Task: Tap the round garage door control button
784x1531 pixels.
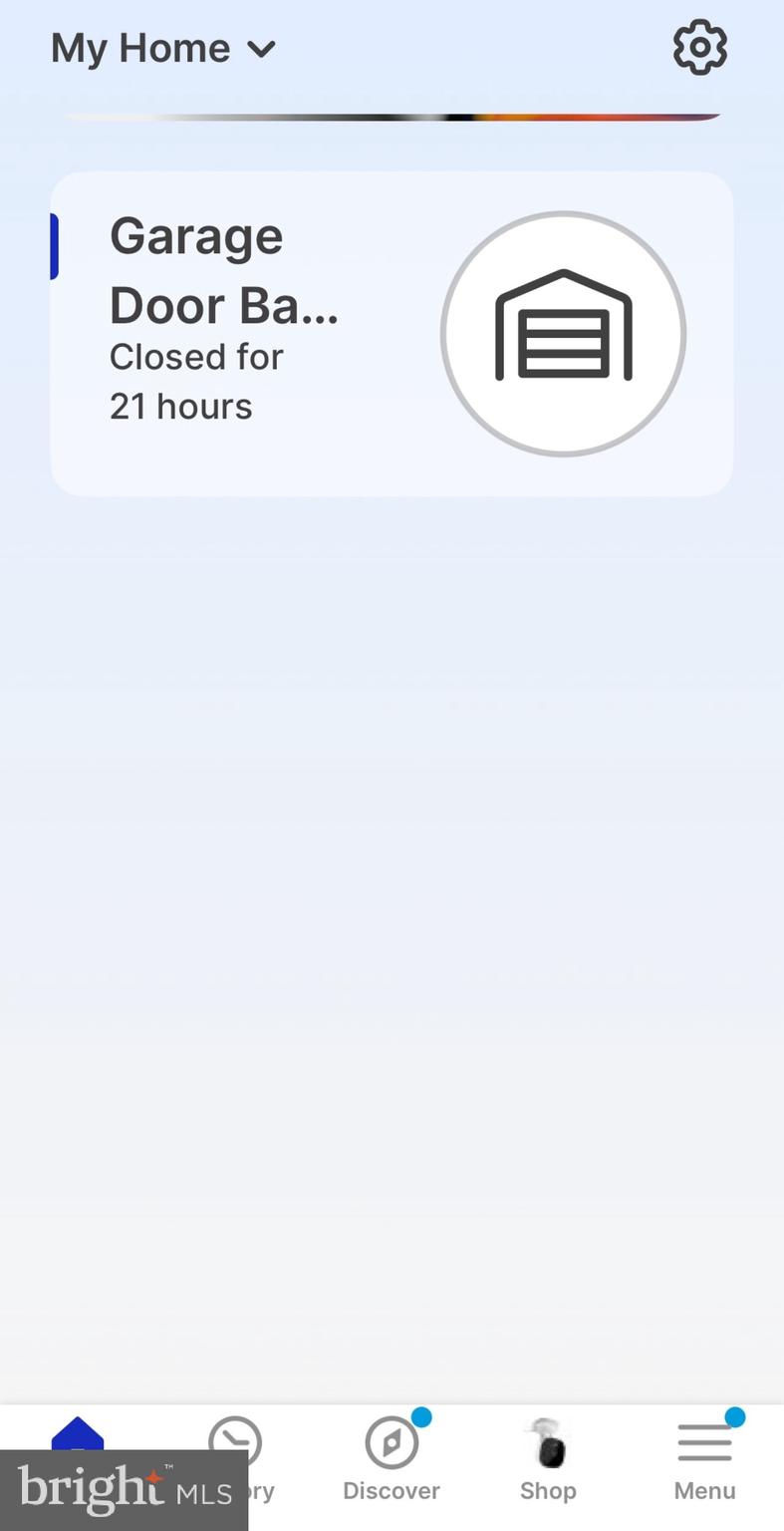Action: point(563,334)
